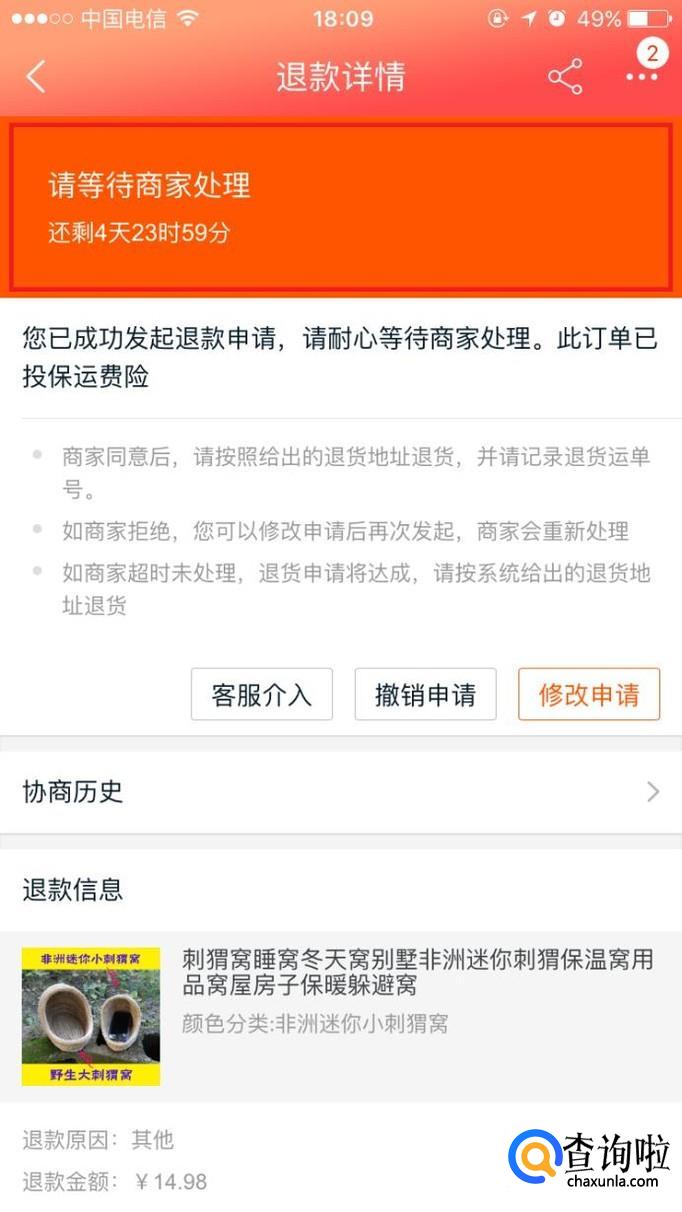The height and width of the screenshot is (1212, 682).
Task: Request customer service intervention (客服介入)
Action: click(x=262, y=694)
